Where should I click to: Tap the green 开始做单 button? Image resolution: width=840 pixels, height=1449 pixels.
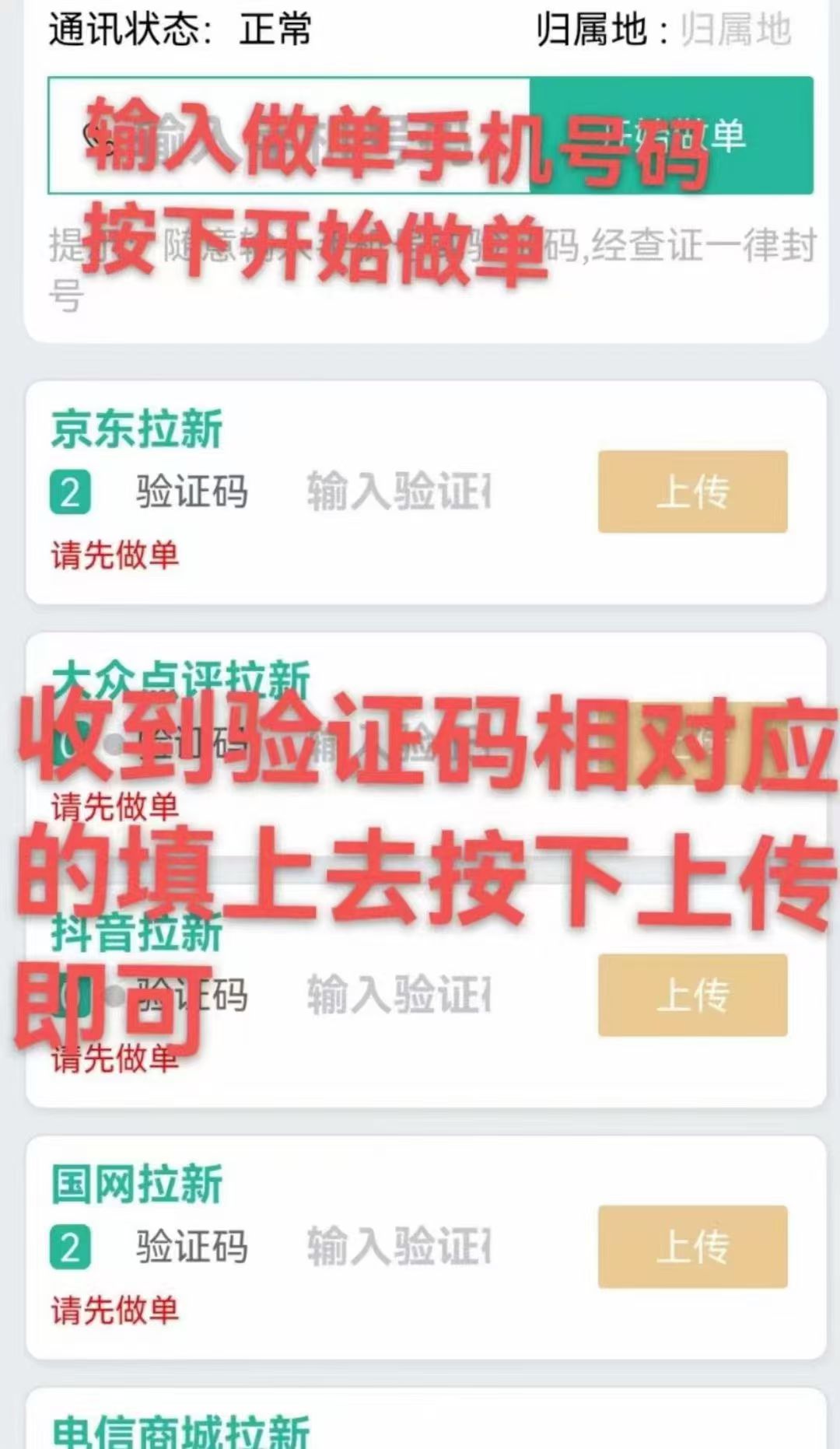tap(672, 135)
